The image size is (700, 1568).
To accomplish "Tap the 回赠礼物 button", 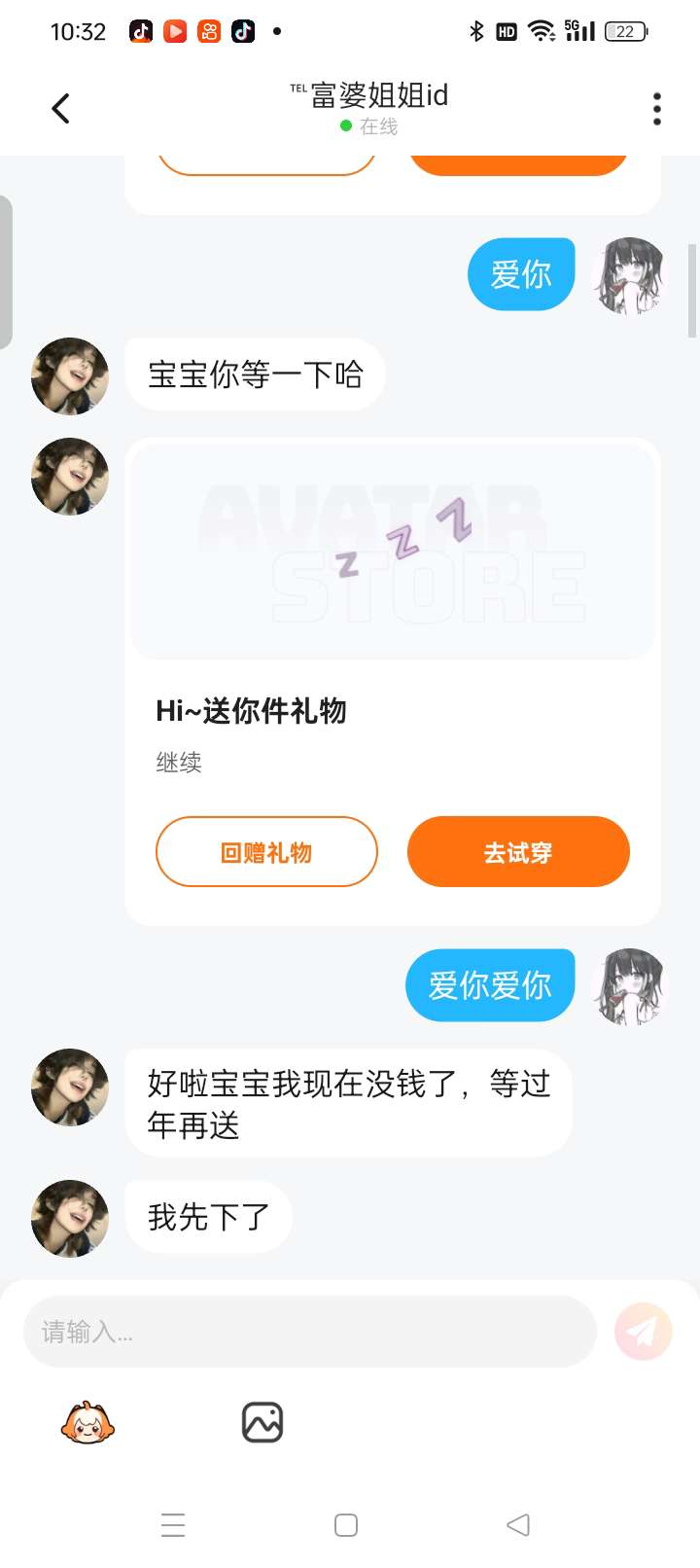I will click(266, 852).
